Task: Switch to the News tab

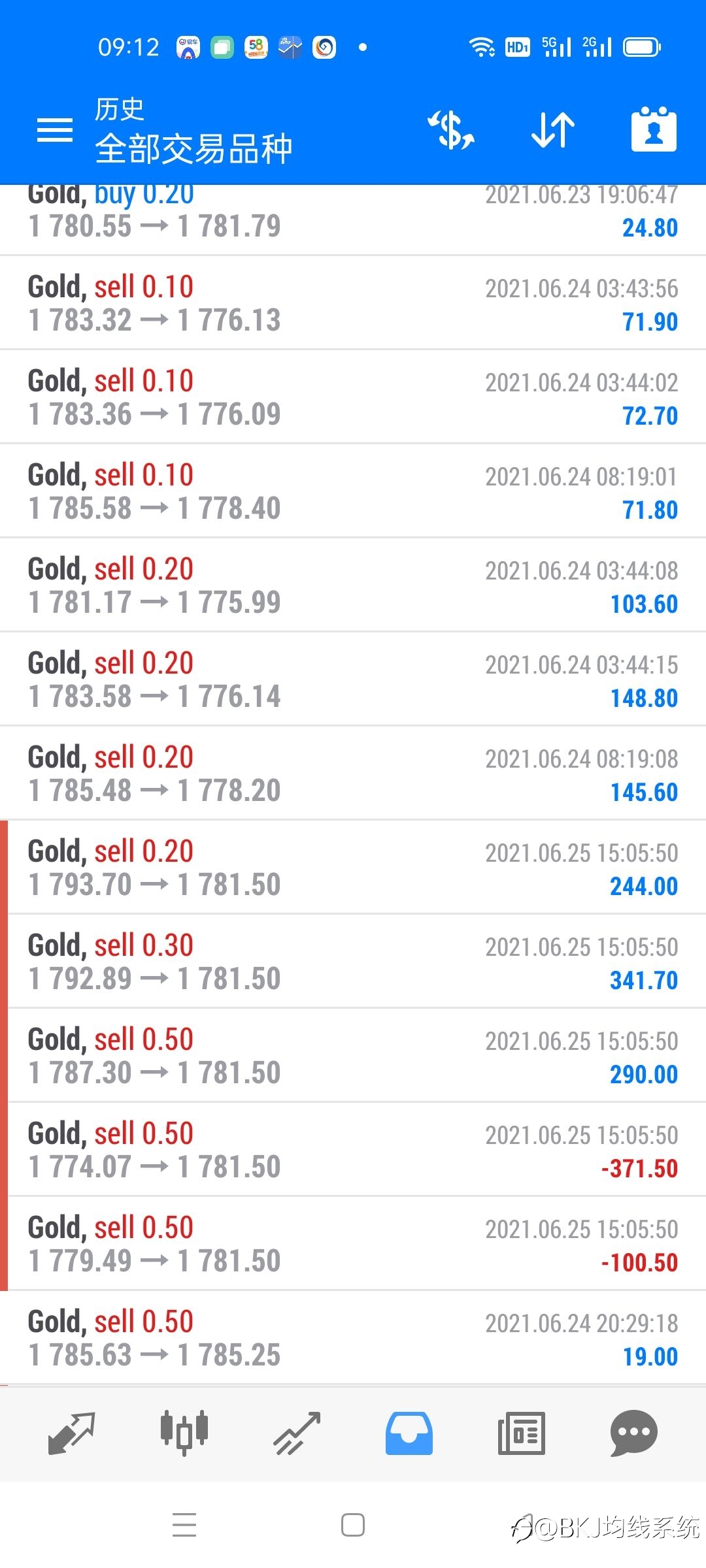Action: [522, 1433]
